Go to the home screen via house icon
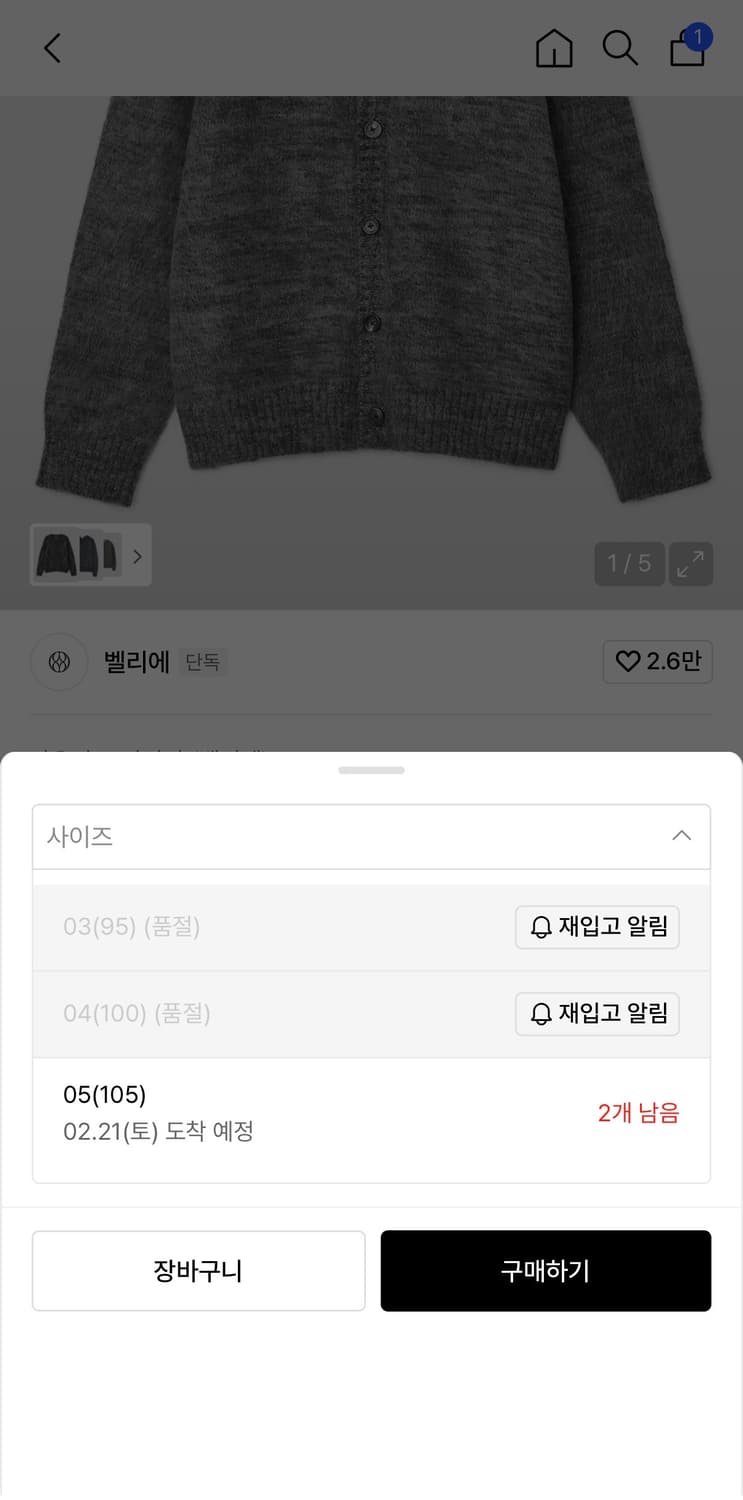743x1500 pixels. [554, 48]
